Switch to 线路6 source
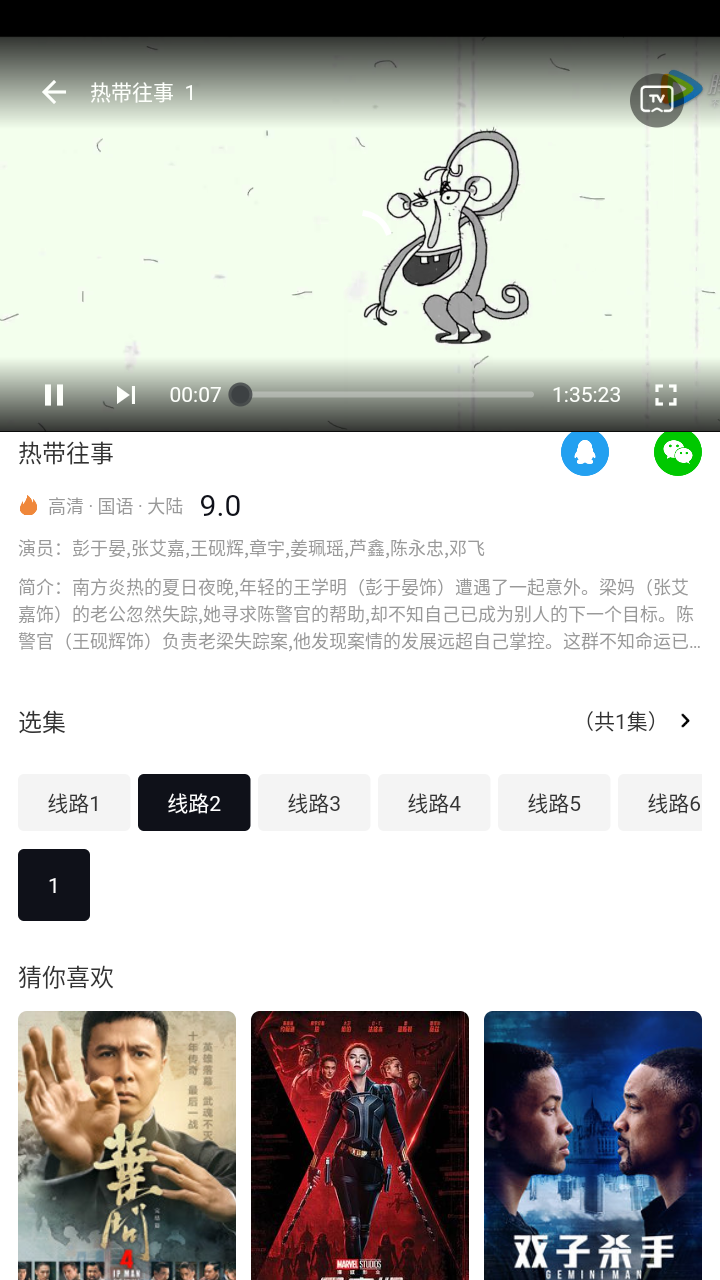 point(661,803)
